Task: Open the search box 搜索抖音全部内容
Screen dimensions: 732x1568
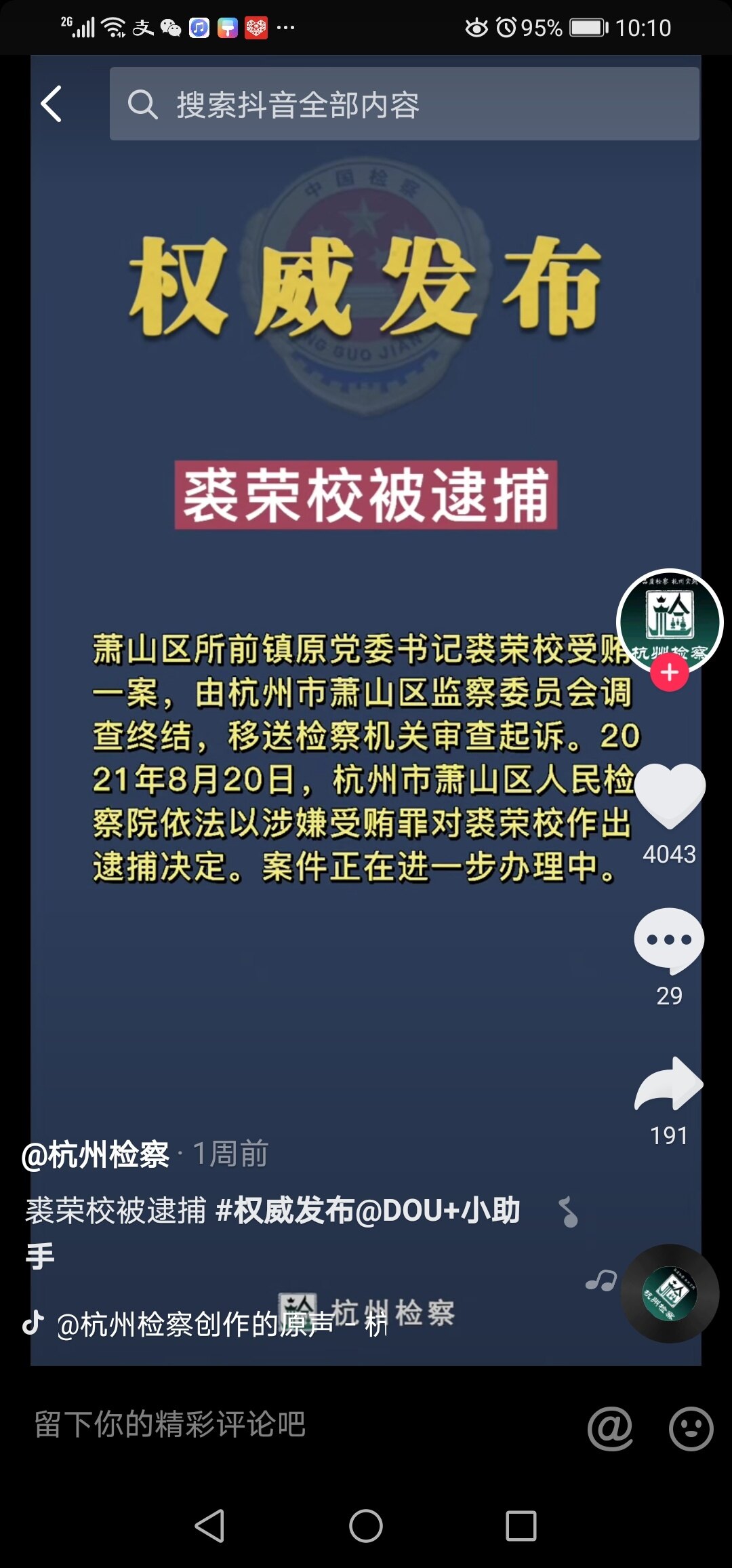Action: pos(404,104)
